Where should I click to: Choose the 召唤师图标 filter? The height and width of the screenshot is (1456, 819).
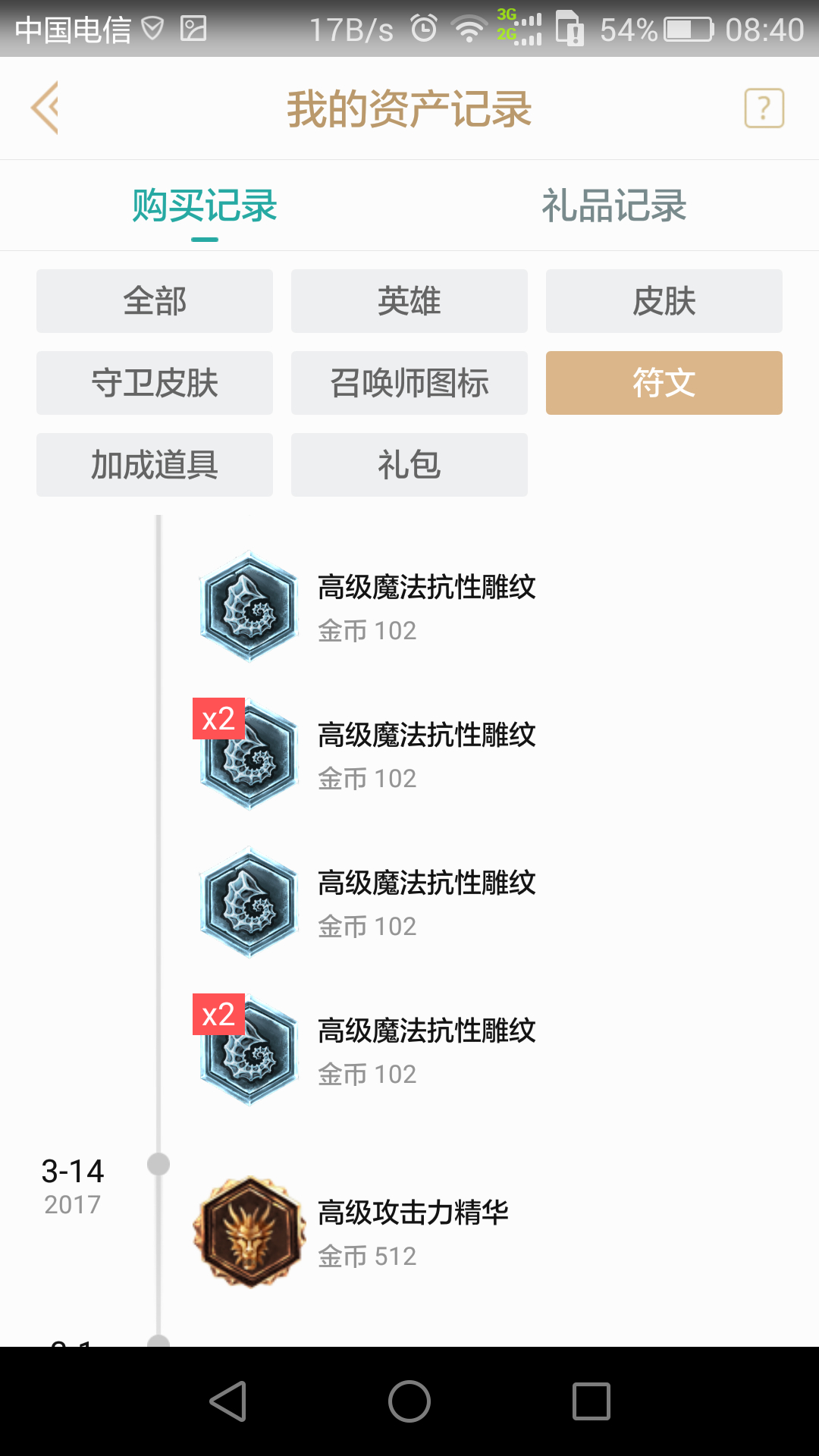pyautogui.click(x=409, y=383)
